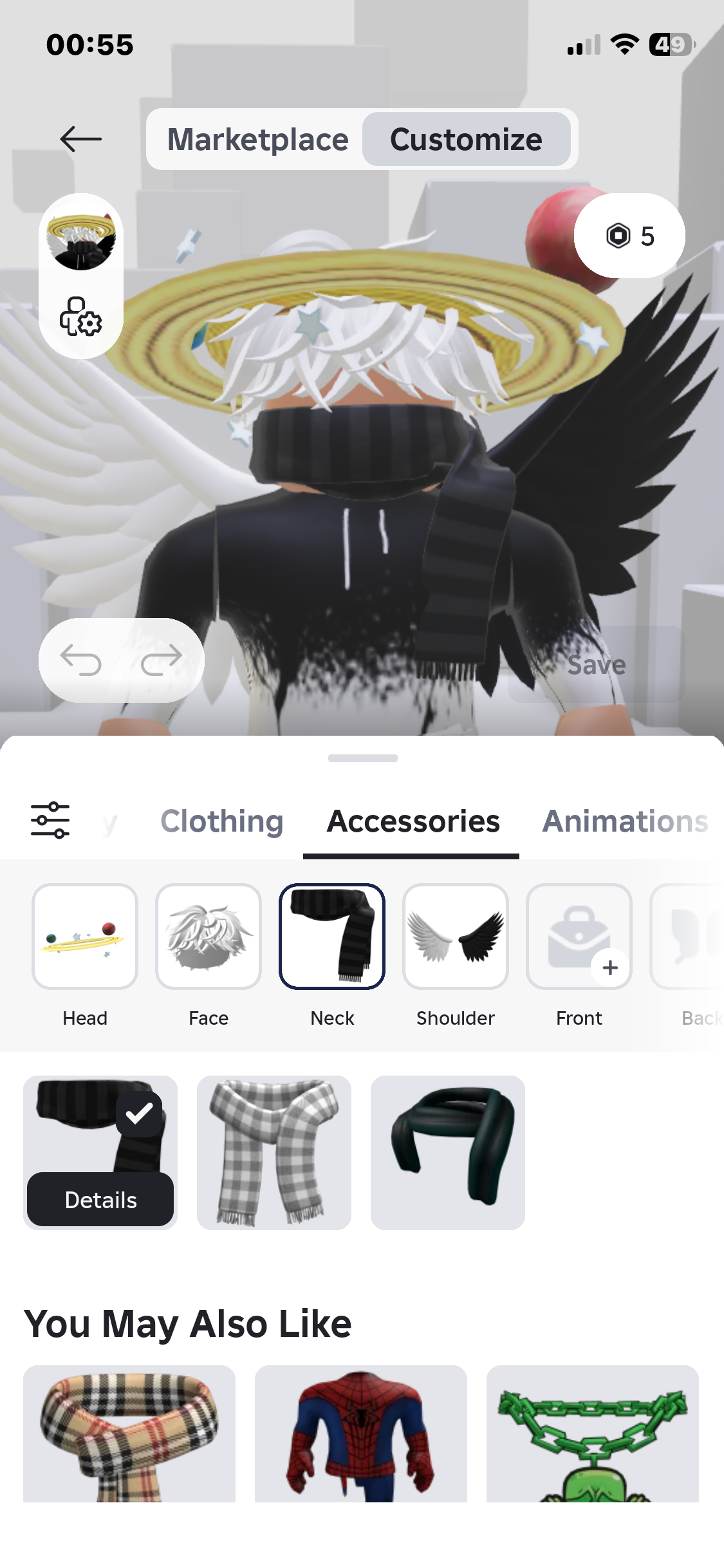
Task: Switch to the Clothing tab
Action: pos(221,821)
